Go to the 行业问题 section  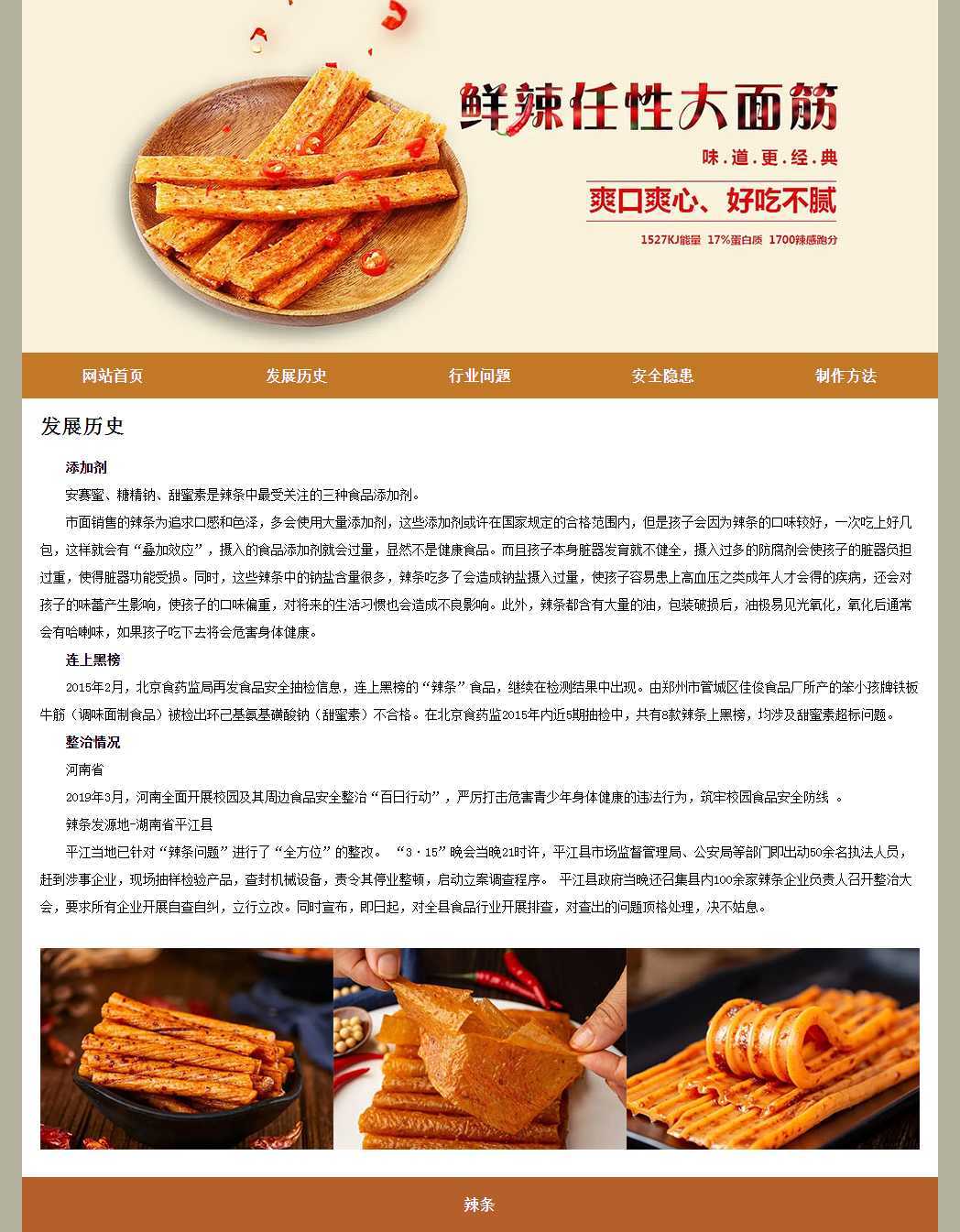pos(479,376)
